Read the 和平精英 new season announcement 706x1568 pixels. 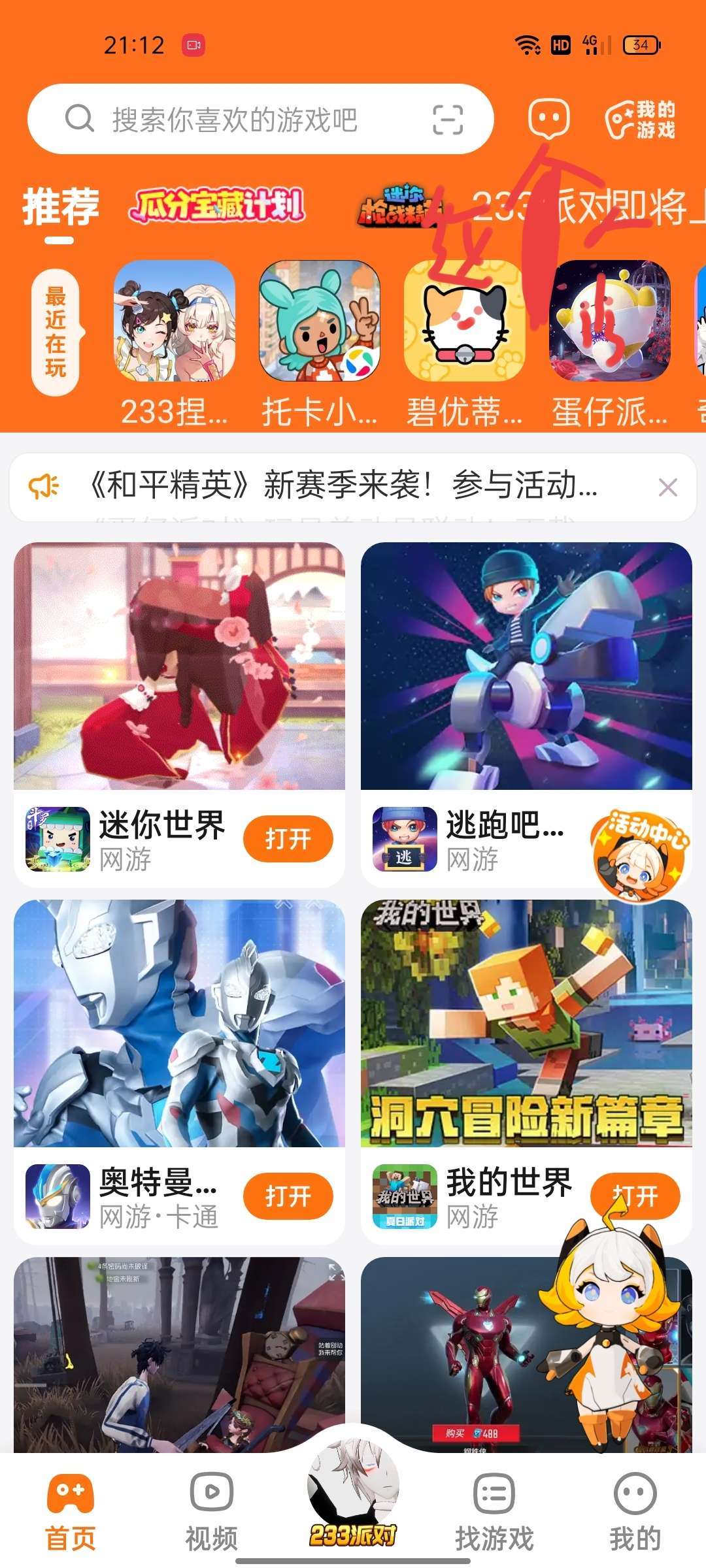pos(343,486)
